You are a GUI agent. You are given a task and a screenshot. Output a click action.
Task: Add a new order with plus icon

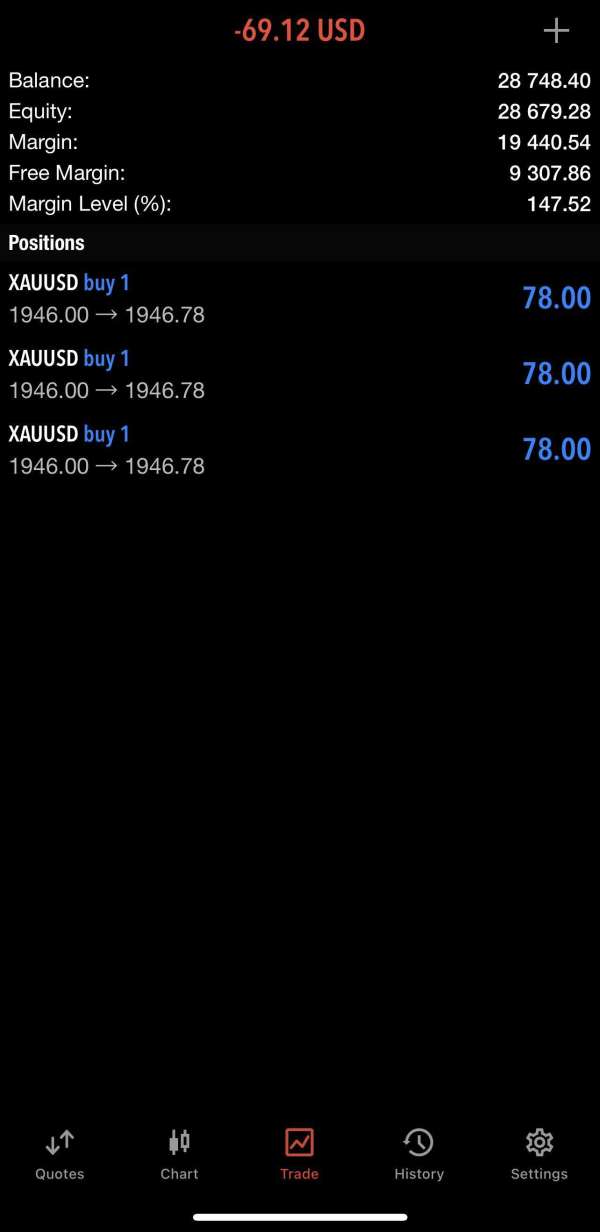[x=556, y=31]
